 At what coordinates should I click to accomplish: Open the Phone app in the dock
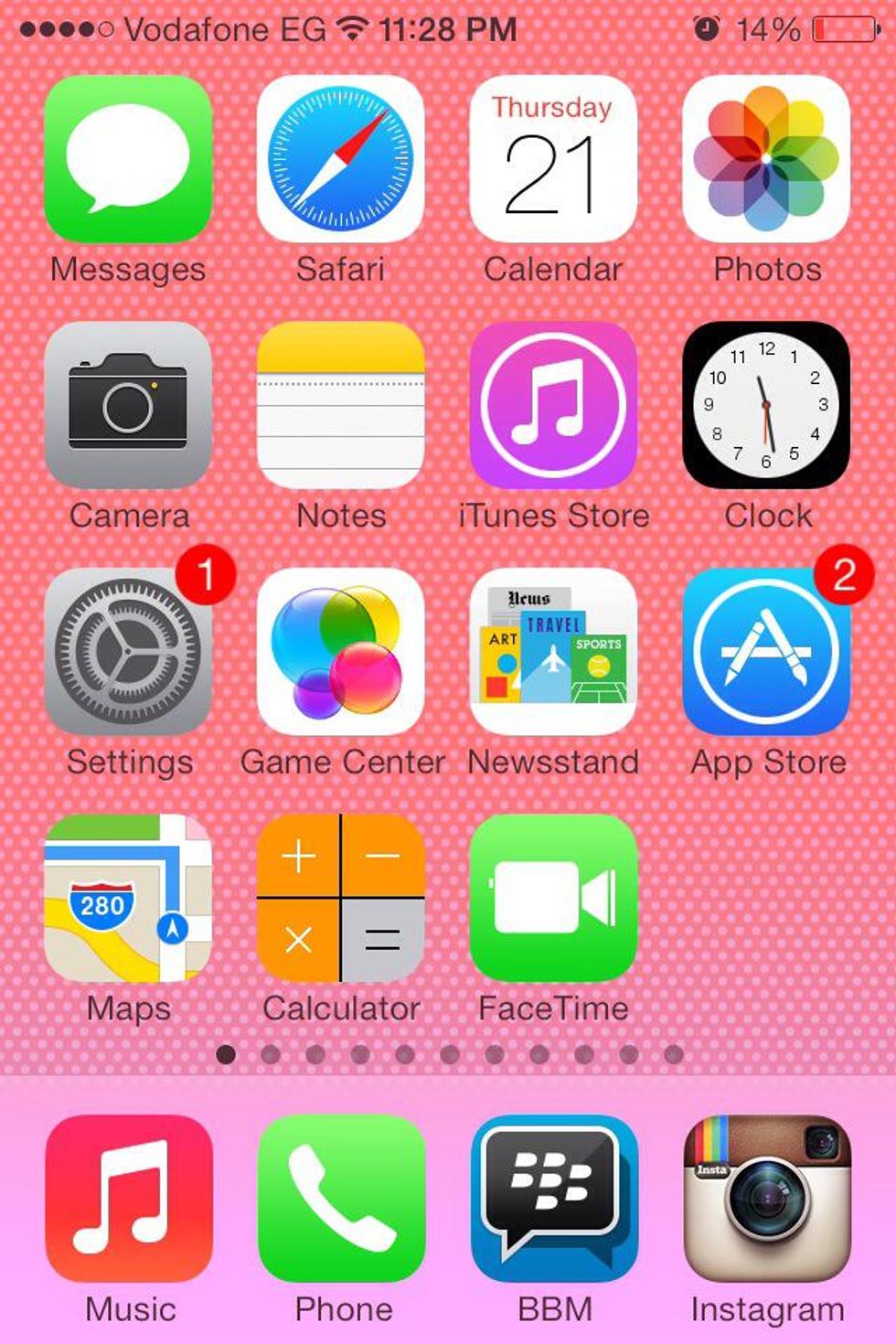point(341,1198)
